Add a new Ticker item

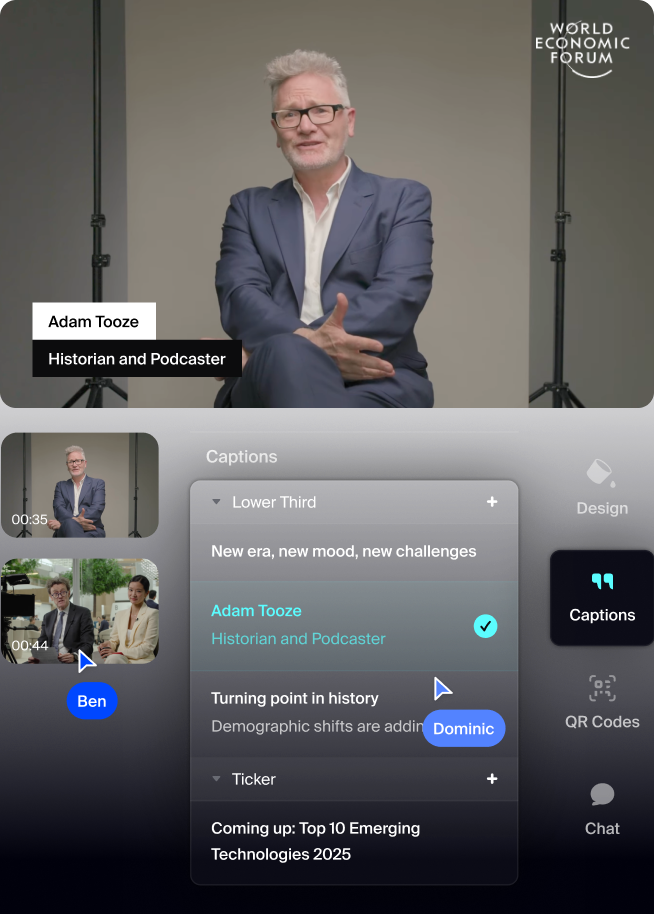tap(492, 779)
